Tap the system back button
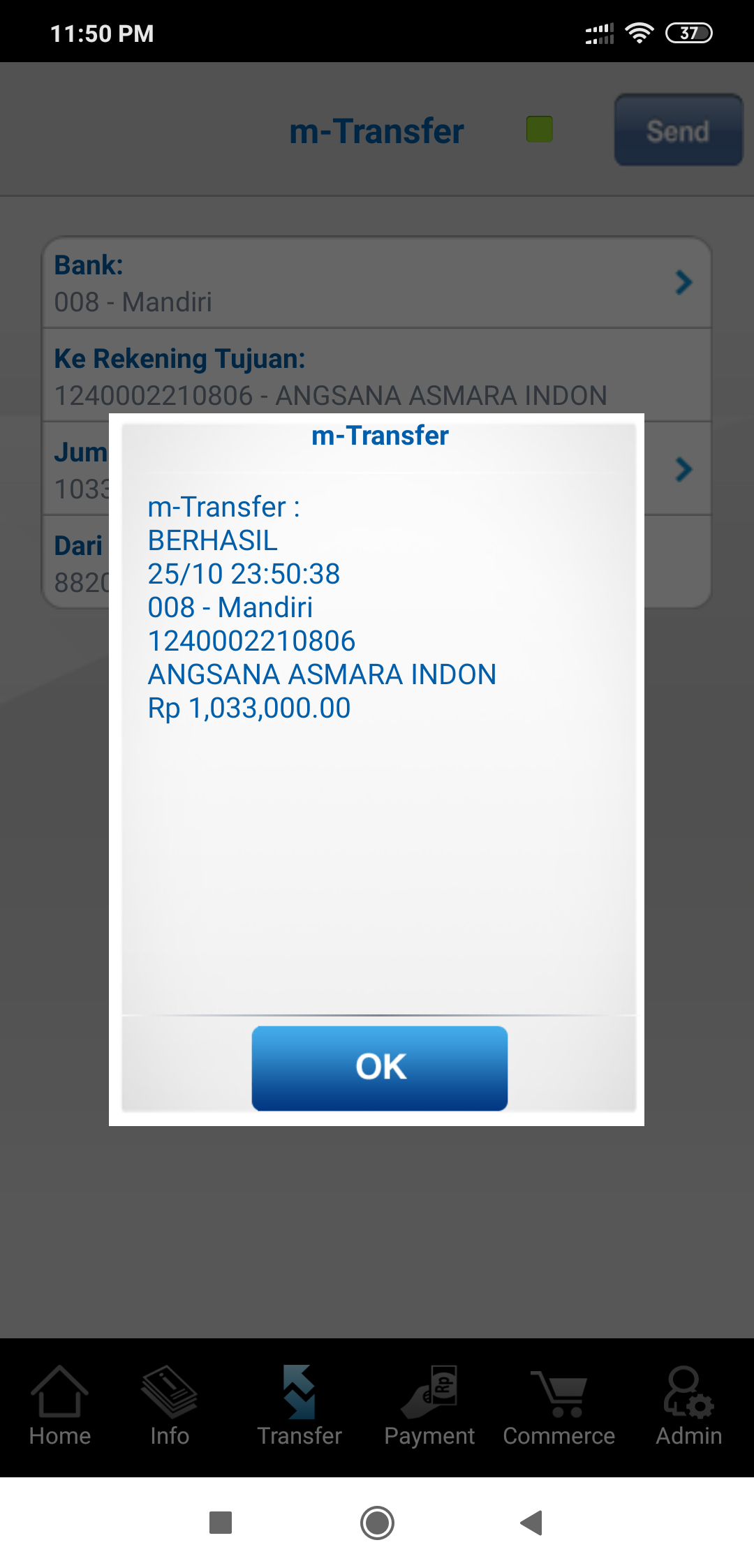 click(x=532, y=1523)
